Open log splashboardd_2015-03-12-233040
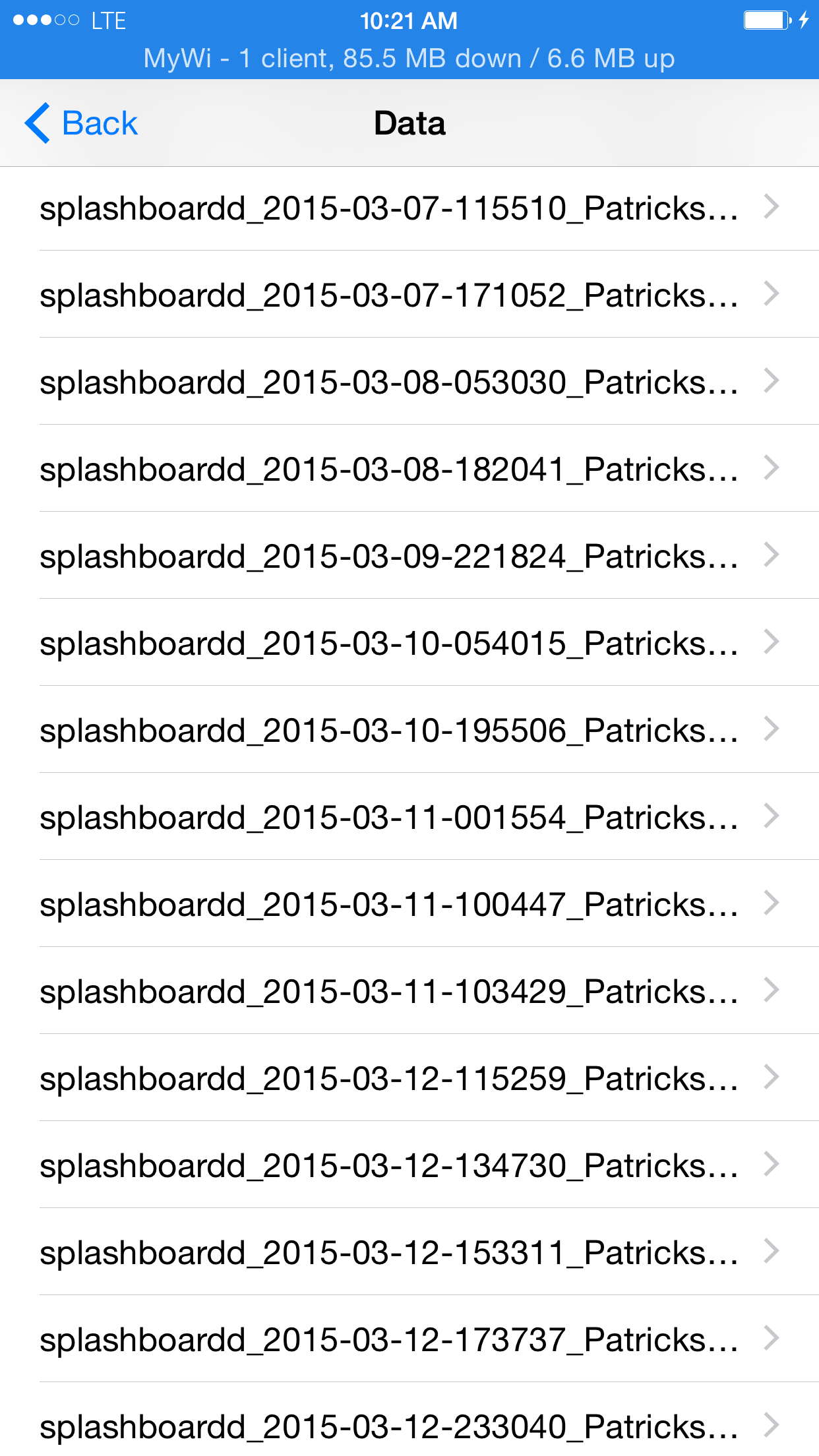 (x=409, y=1420)
